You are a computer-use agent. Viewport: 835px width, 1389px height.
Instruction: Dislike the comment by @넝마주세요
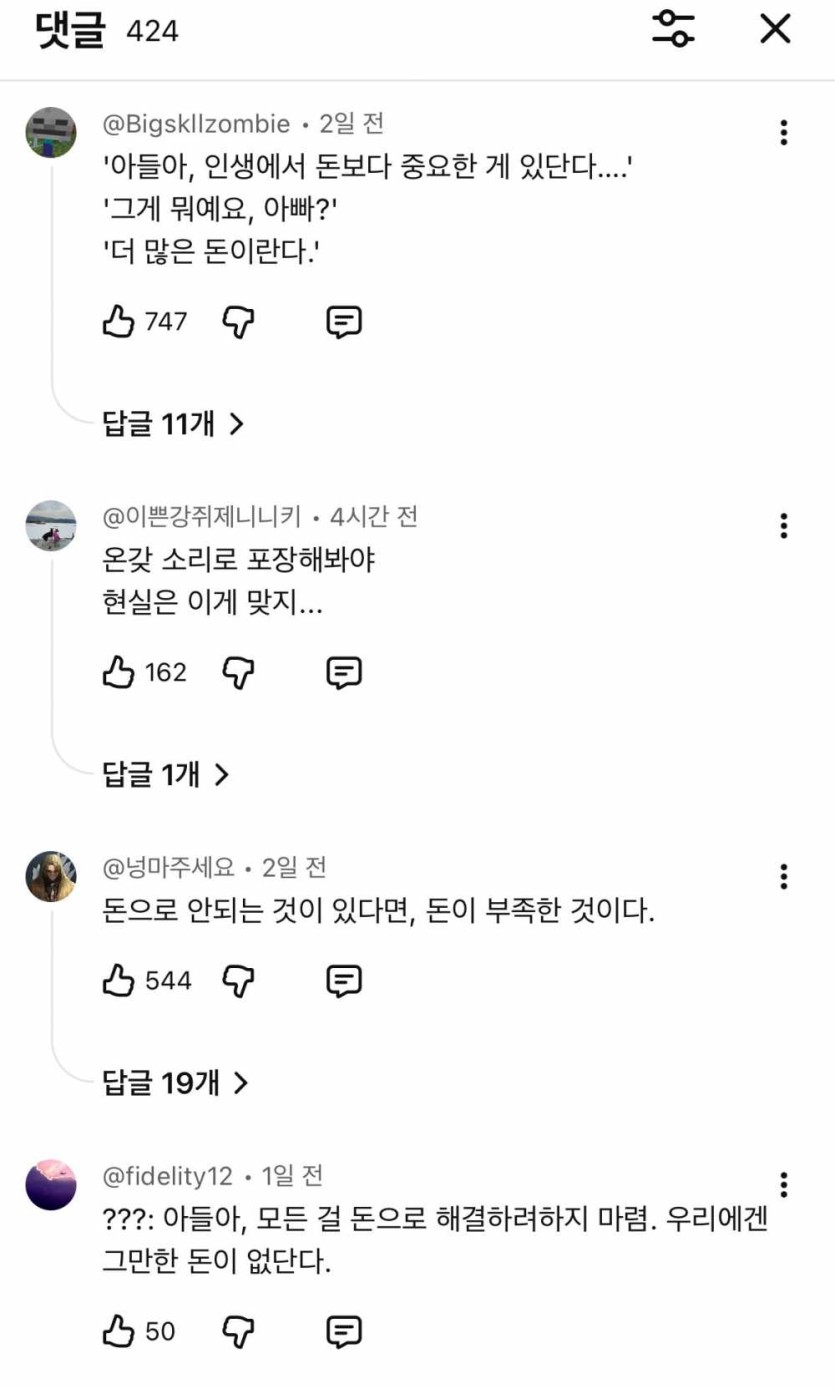point(238,981)
